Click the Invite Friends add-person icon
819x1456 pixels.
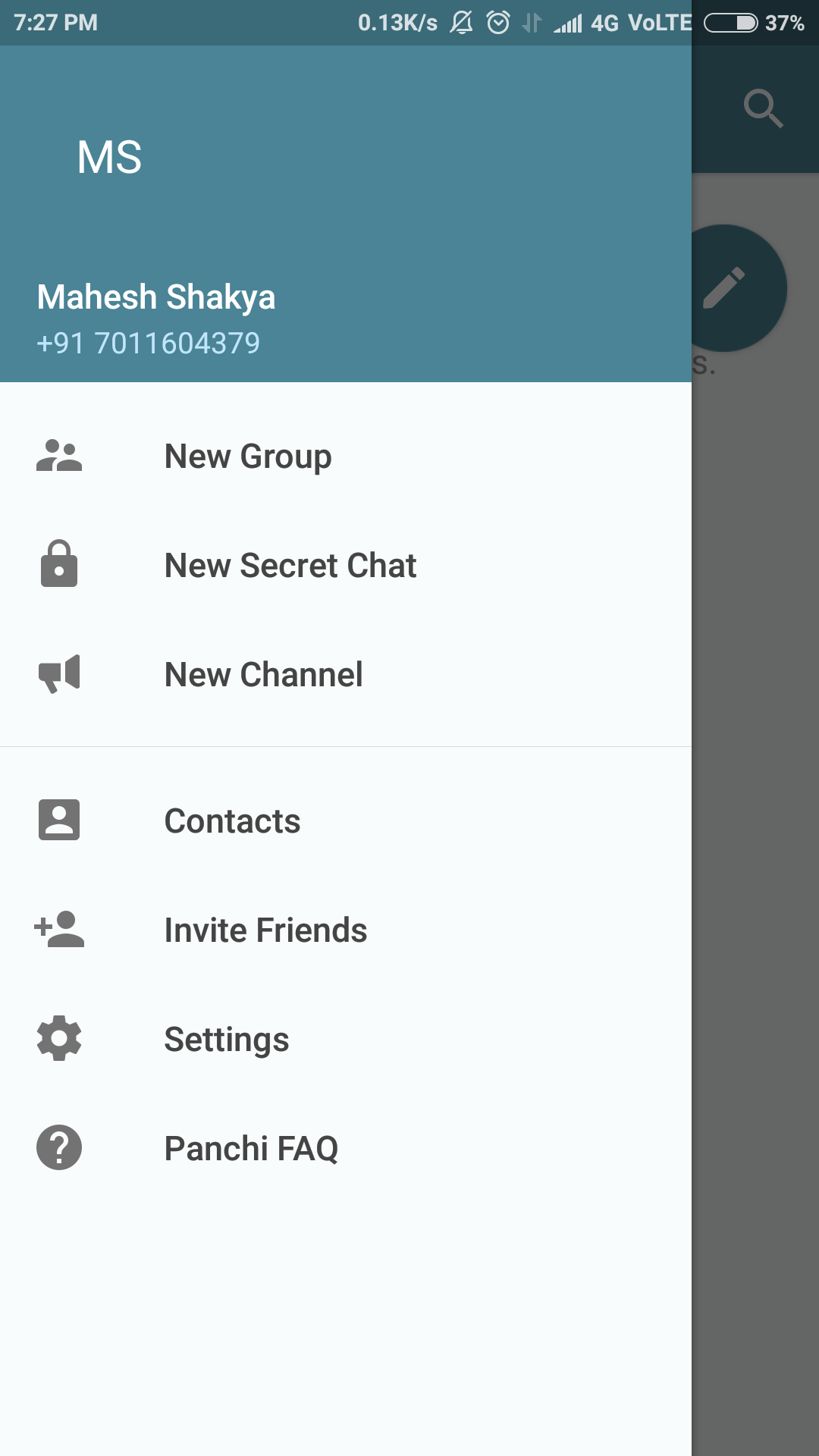click(59, 929)
